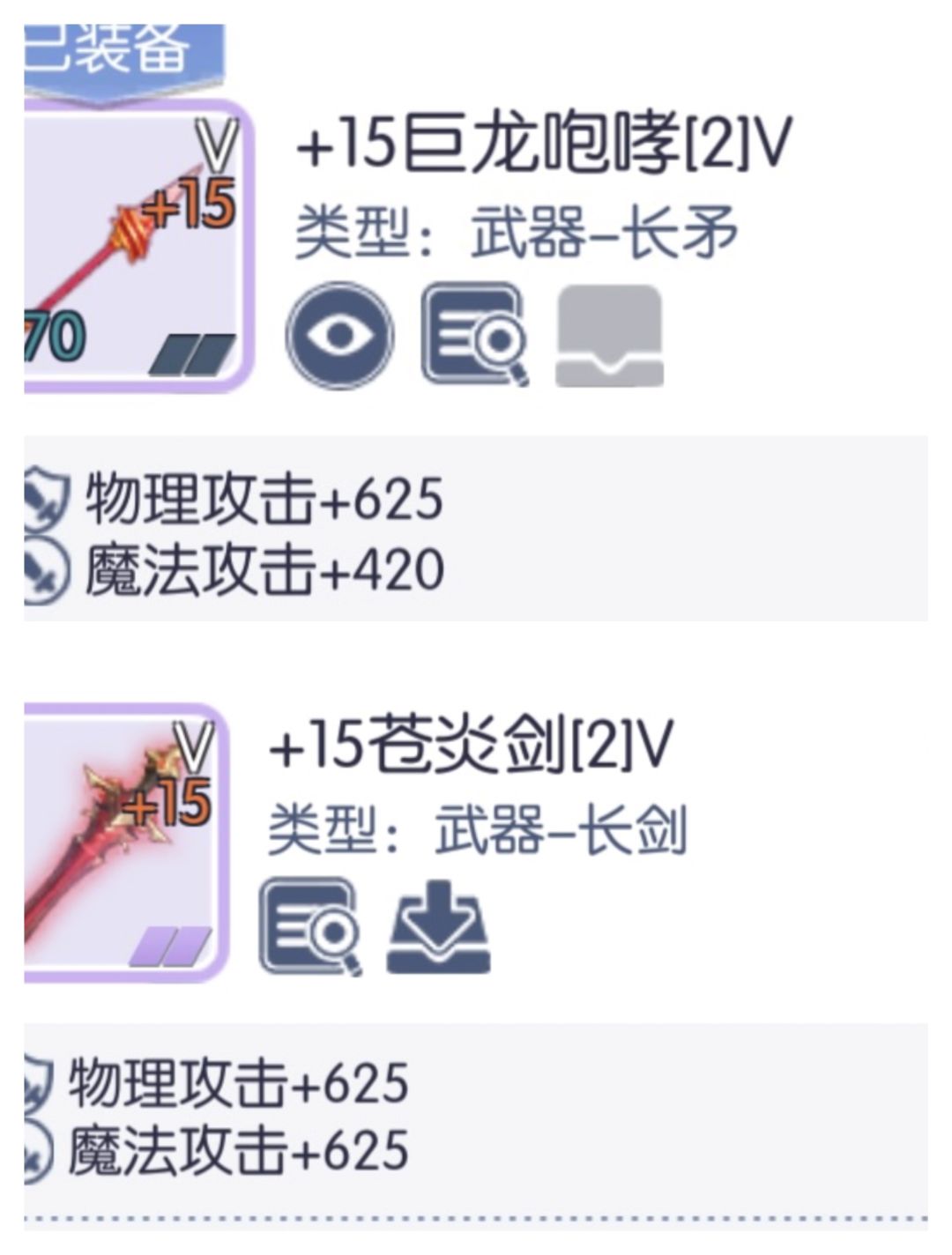Expand the stats panel for 巨龙咆哮
This screenshot has width=952, height=1255.
click(476, 529)
